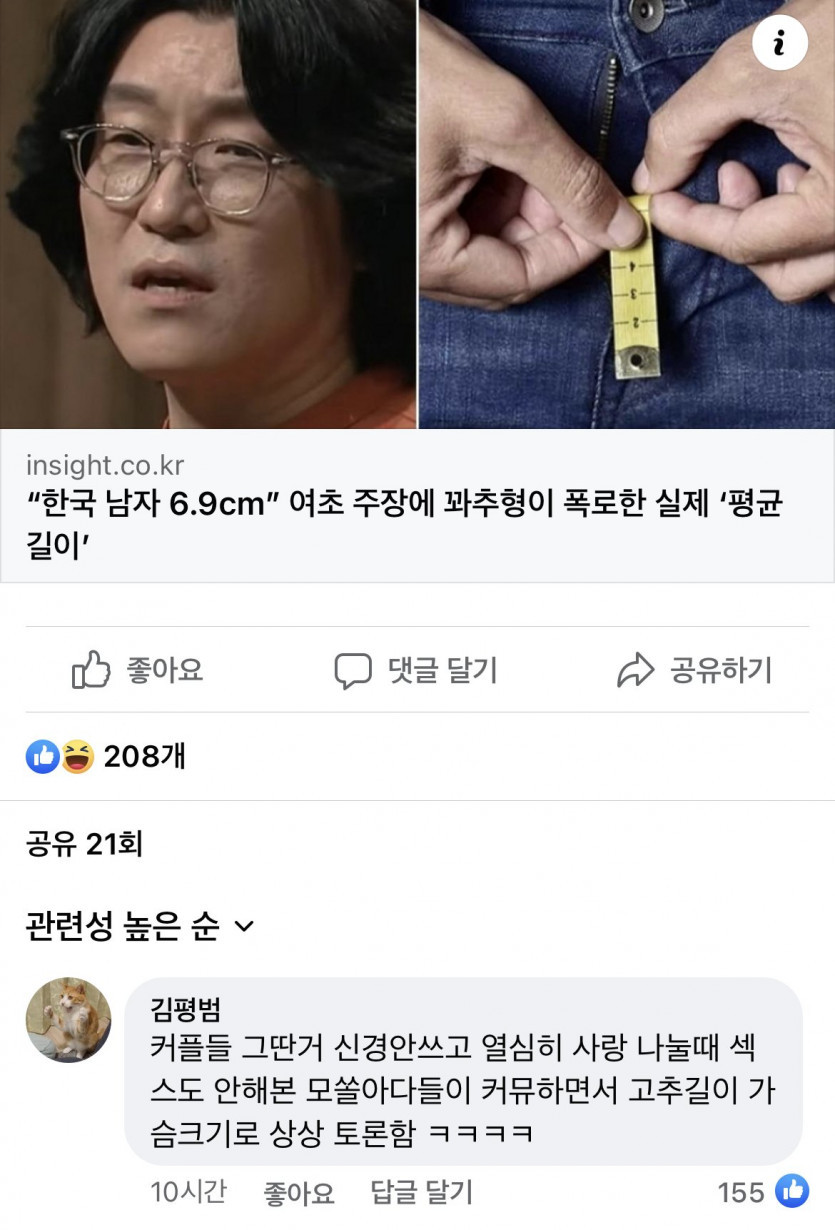This screenshot has width=835, height=1230.
Task: View the 208 reactions list
Action: coord(106,757)
